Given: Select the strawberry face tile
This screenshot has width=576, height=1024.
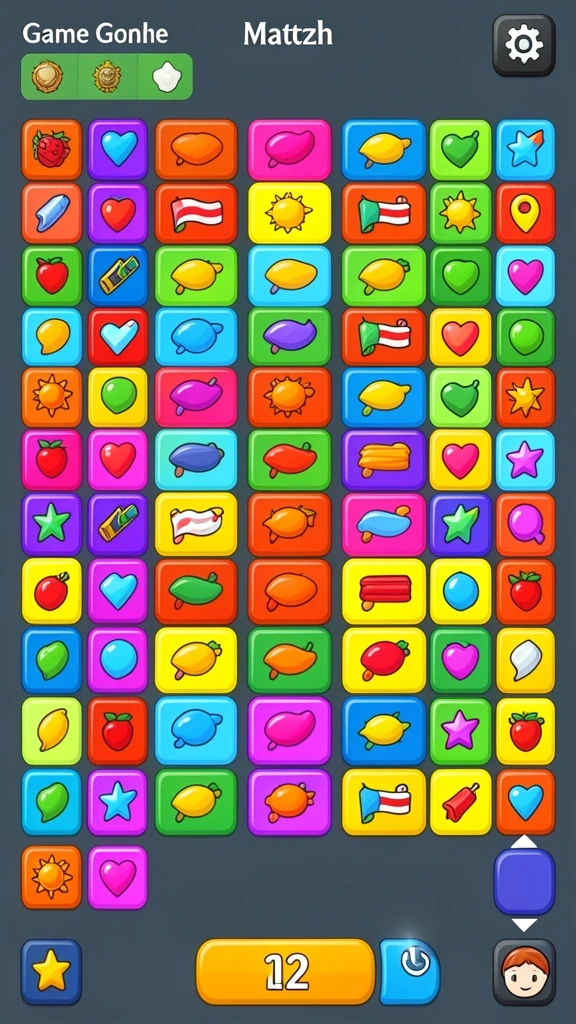Looking at the screenshot, I should pyautogui.click(x=52, y=150).
